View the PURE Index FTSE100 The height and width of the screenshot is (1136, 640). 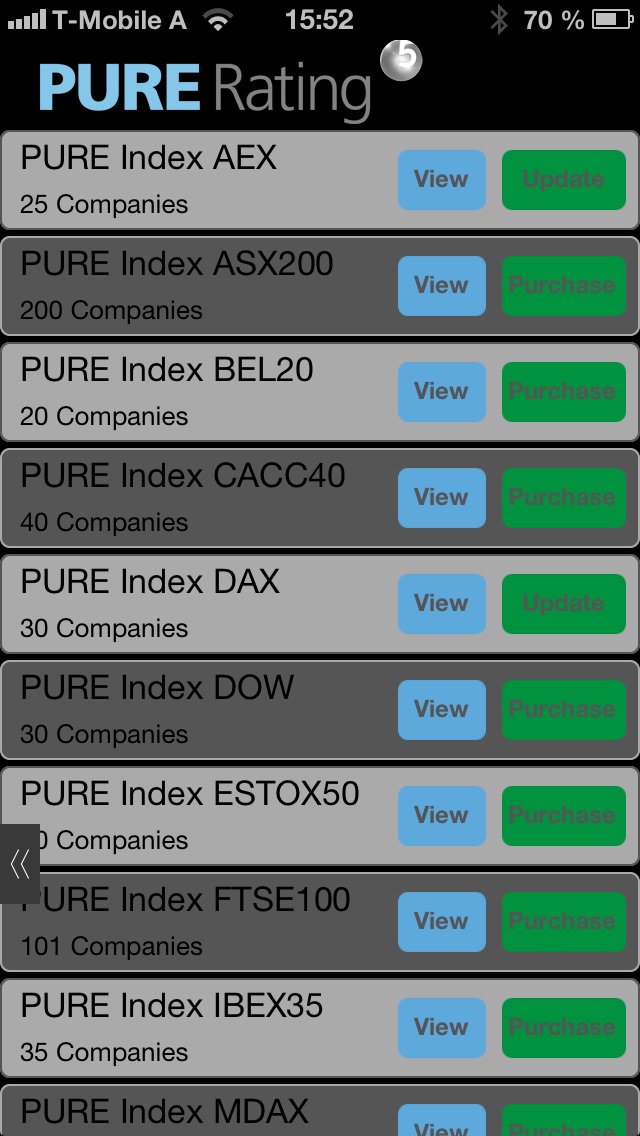tap(441, 922)
